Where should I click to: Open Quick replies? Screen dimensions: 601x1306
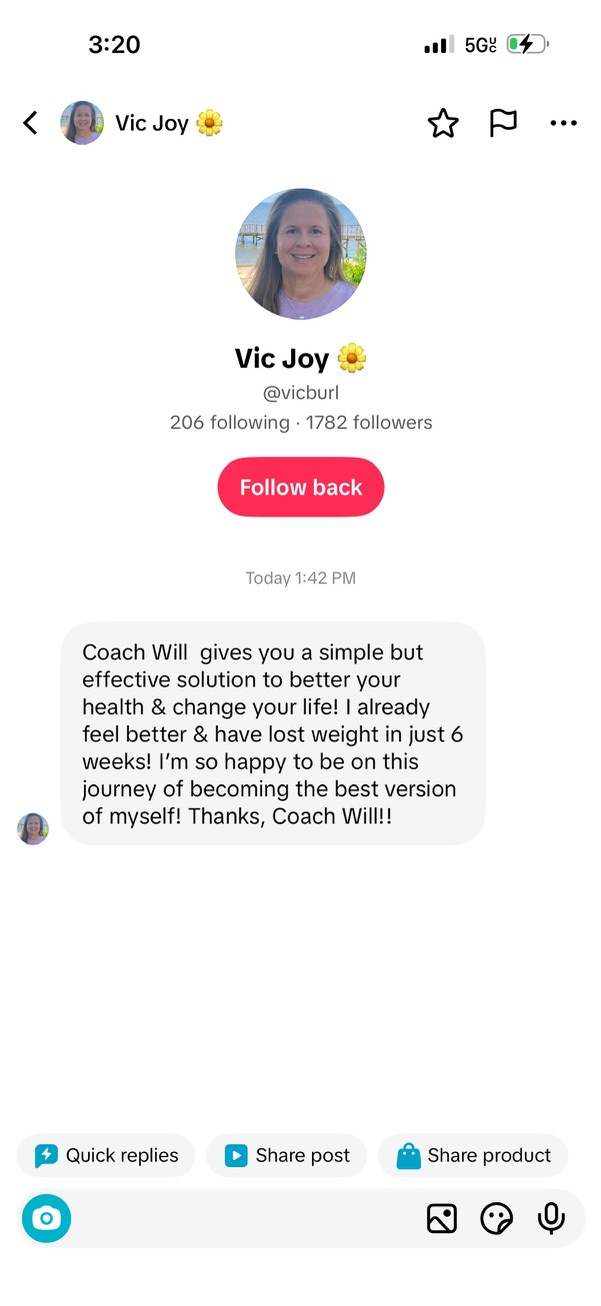[x=107, y=1156]
